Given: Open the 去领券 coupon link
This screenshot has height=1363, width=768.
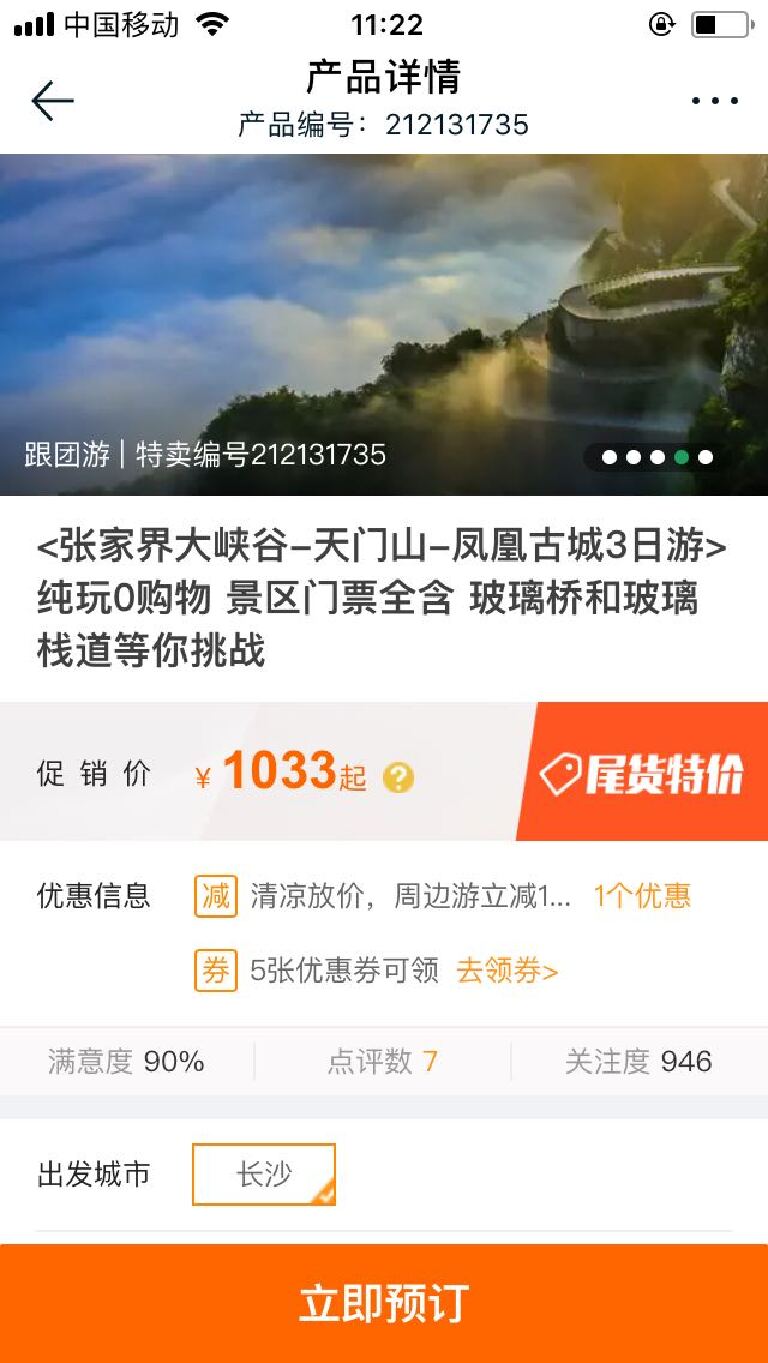Looking at the screenshot, I should 507,971.
